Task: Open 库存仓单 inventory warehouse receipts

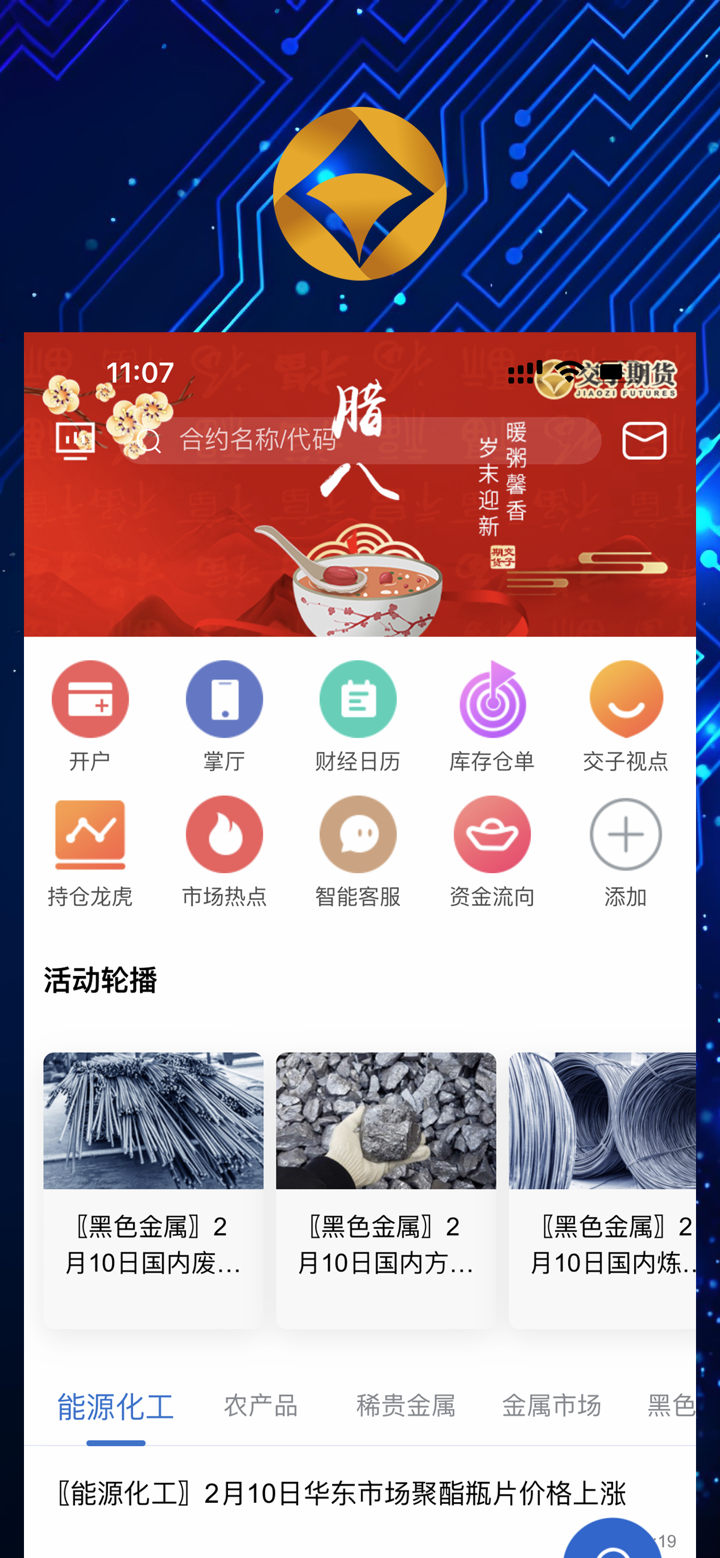Action: click(492, 713)
